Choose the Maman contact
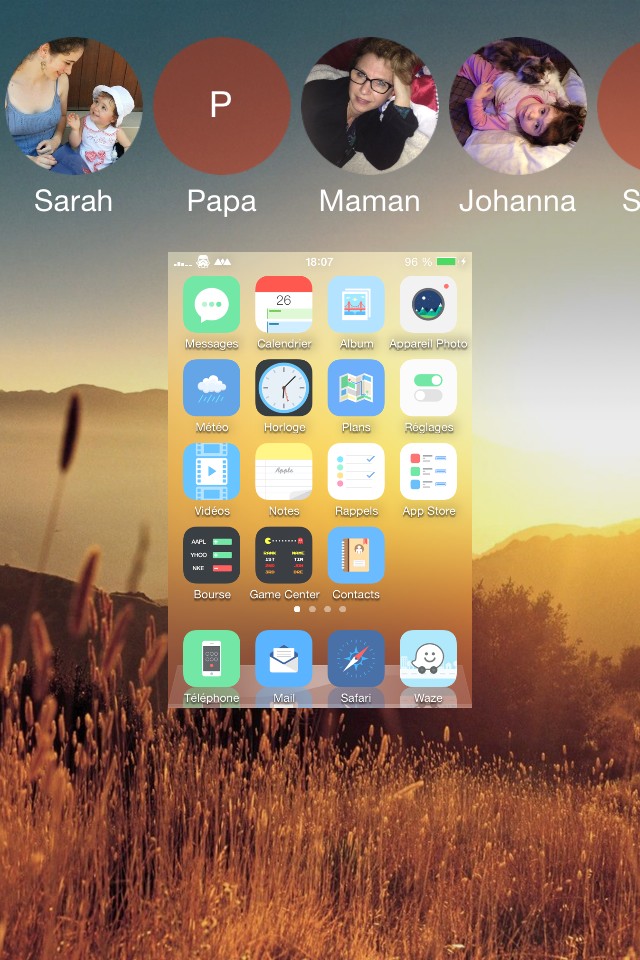Image resolution: width=640 pixels, height=960 pixels. coord(369,107)
